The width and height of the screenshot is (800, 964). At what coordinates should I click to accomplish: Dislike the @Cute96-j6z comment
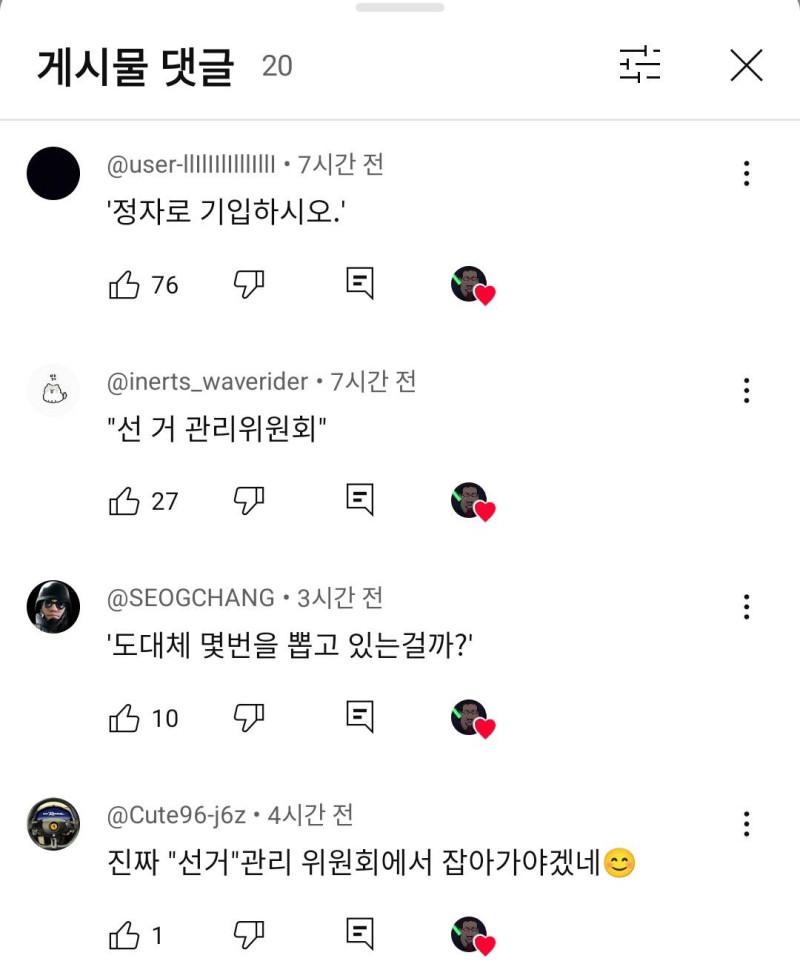pos(248,935)
